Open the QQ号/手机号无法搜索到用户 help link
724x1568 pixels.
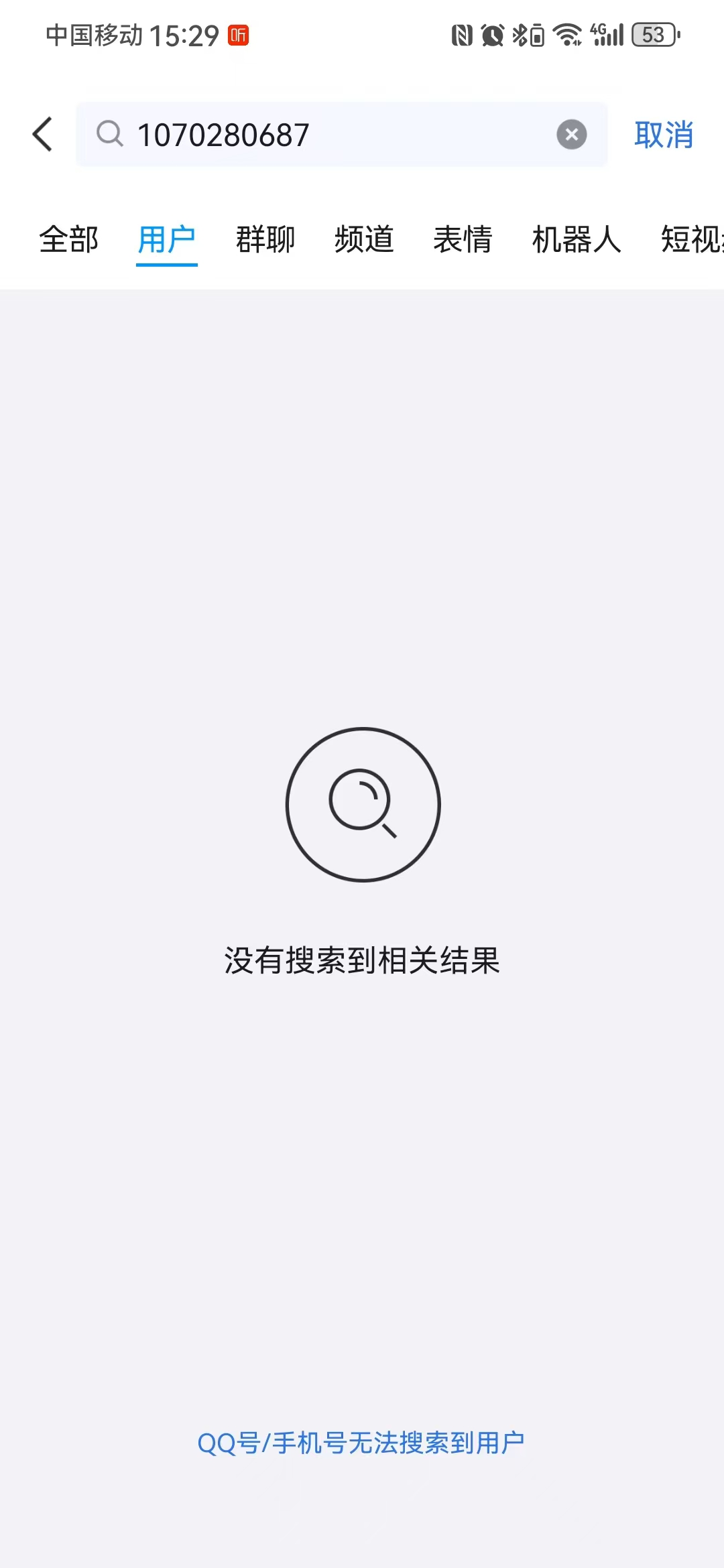tap(361, 1443)
